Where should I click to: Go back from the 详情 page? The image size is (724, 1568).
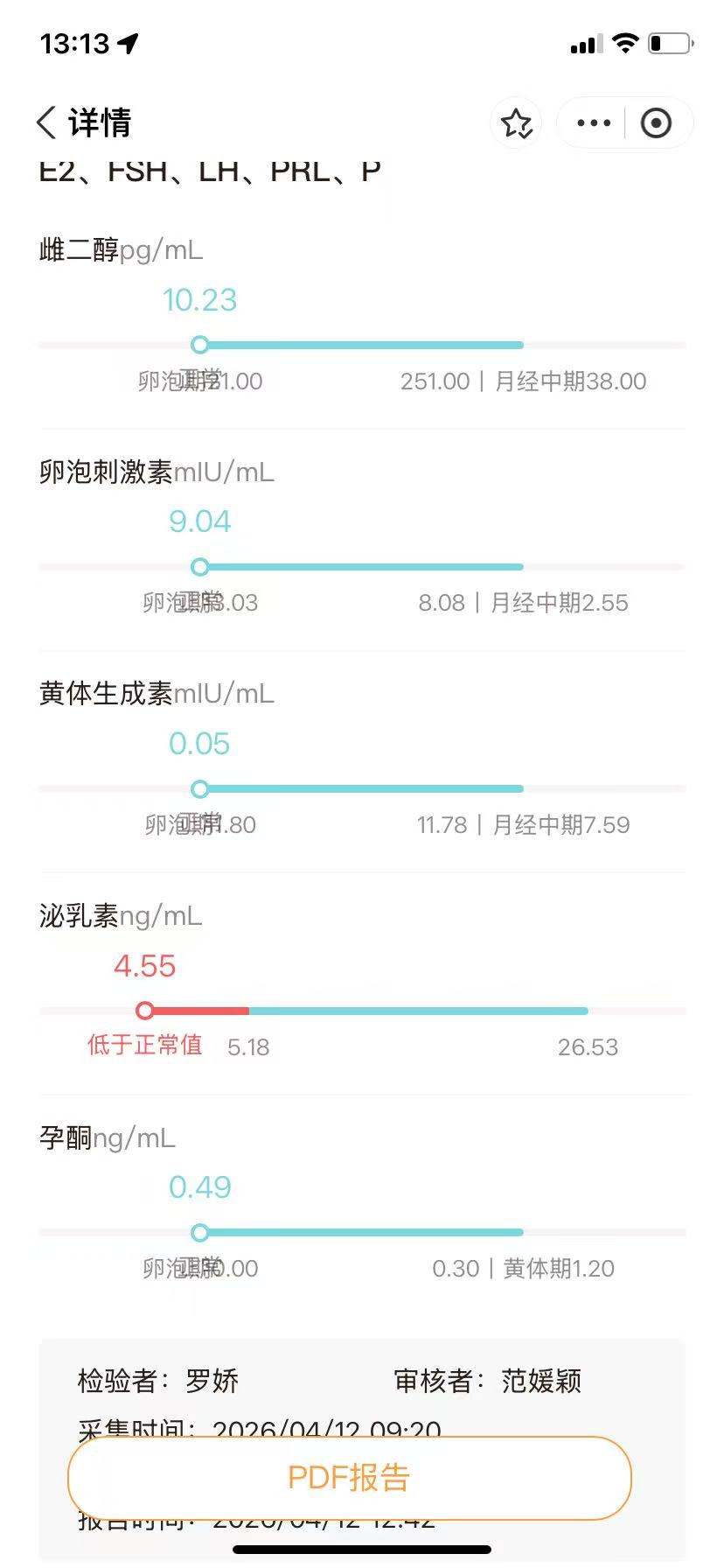pos(47,122)
